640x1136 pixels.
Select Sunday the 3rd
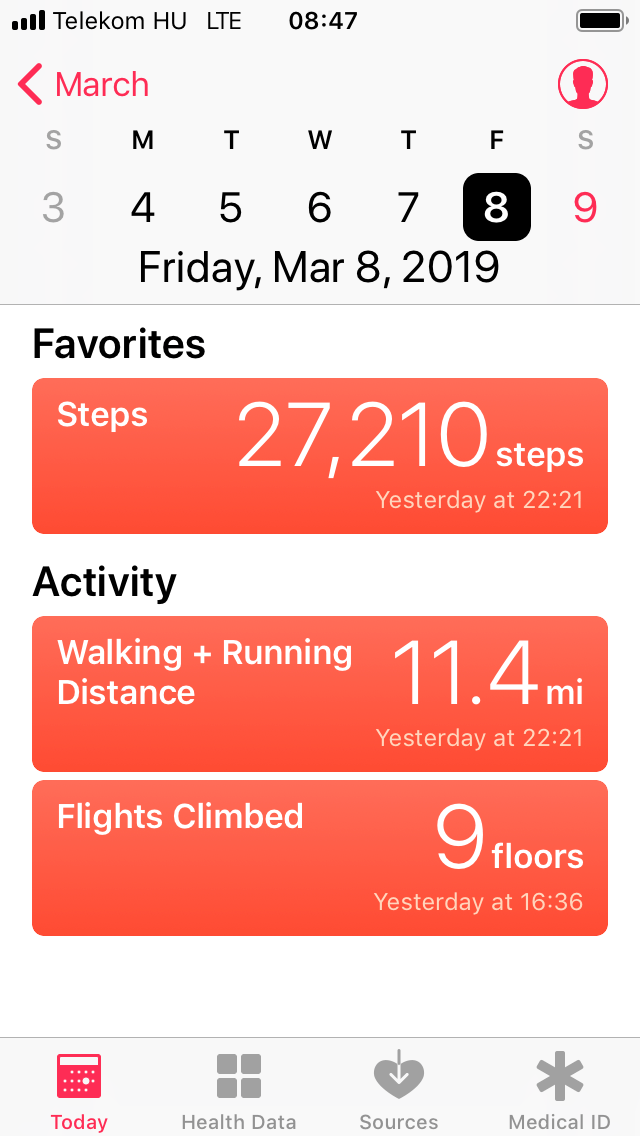click(54, 207)
